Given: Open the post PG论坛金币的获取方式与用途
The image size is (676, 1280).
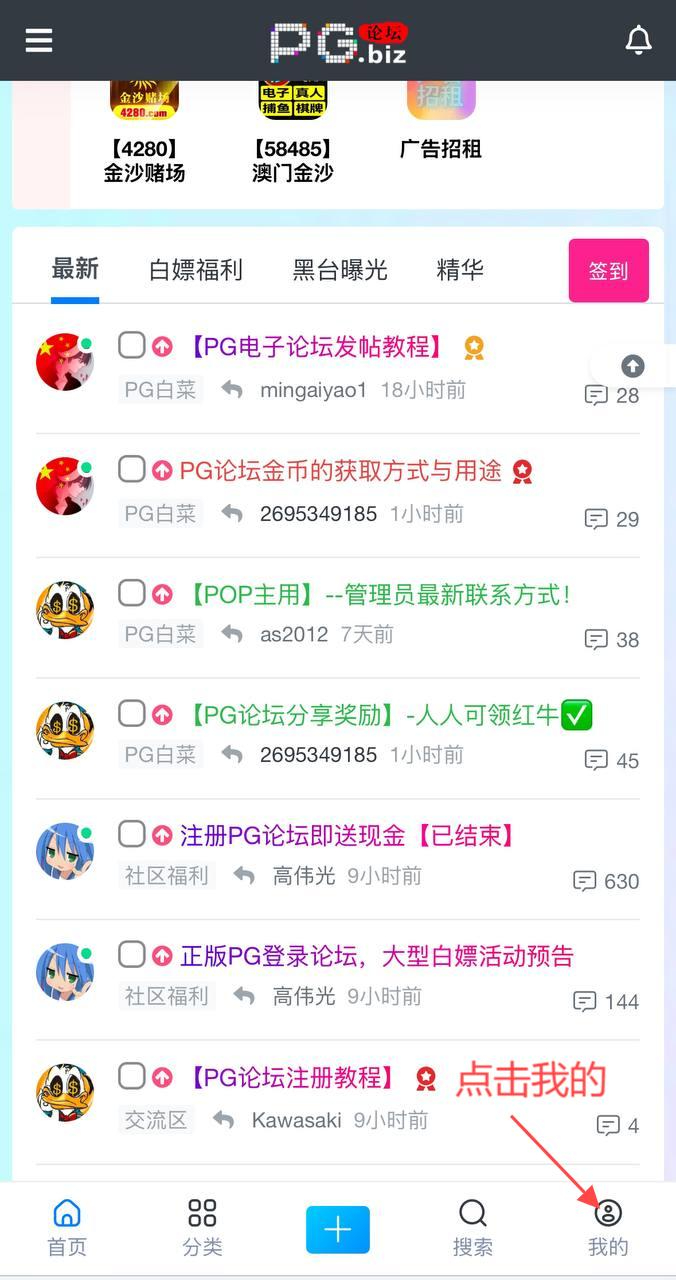Looking at the screenshot, I should coord(340,471).
